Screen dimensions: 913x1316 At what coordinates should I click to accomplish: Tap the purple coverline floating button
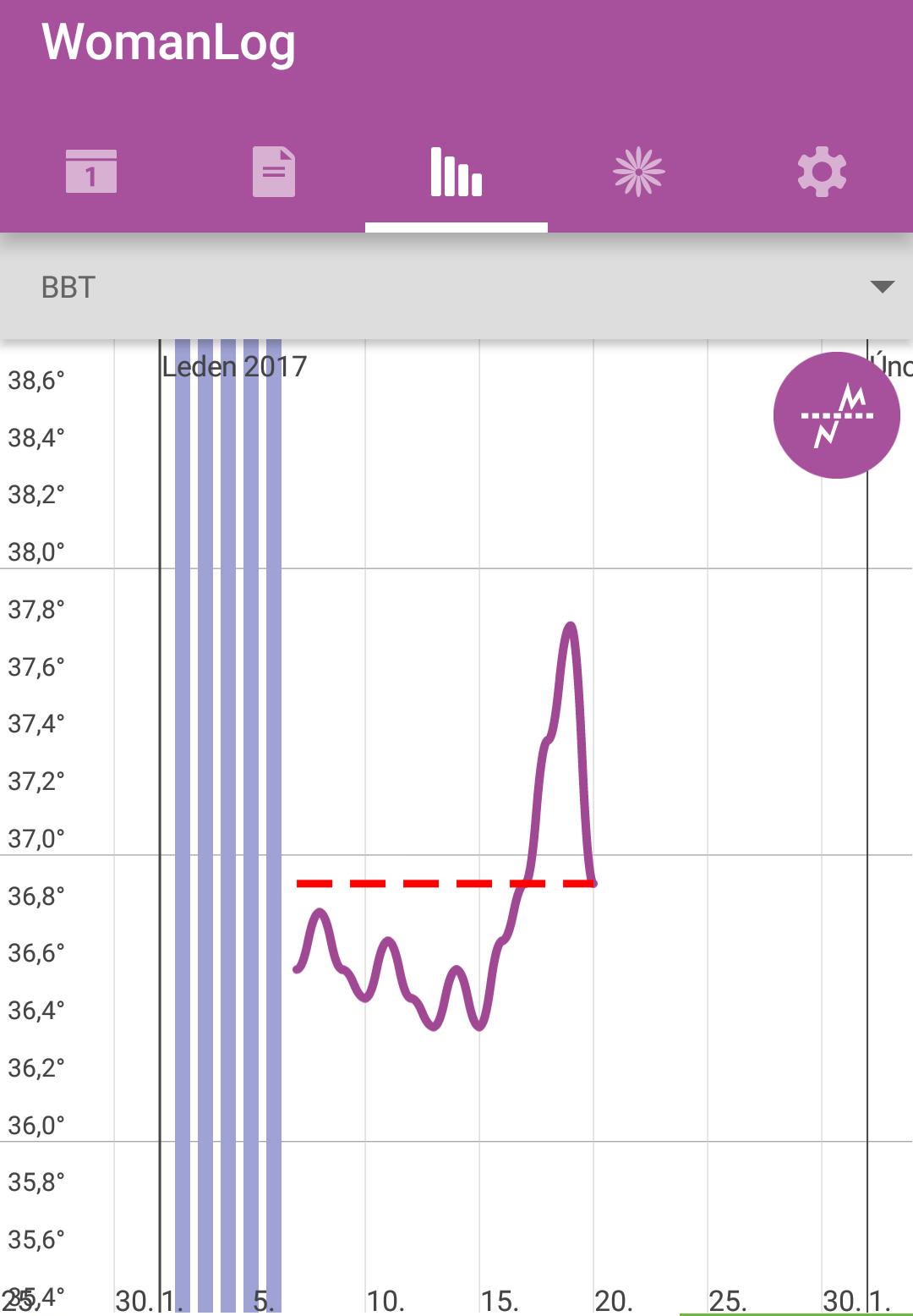pyautogui.click(x=836, y=415)
